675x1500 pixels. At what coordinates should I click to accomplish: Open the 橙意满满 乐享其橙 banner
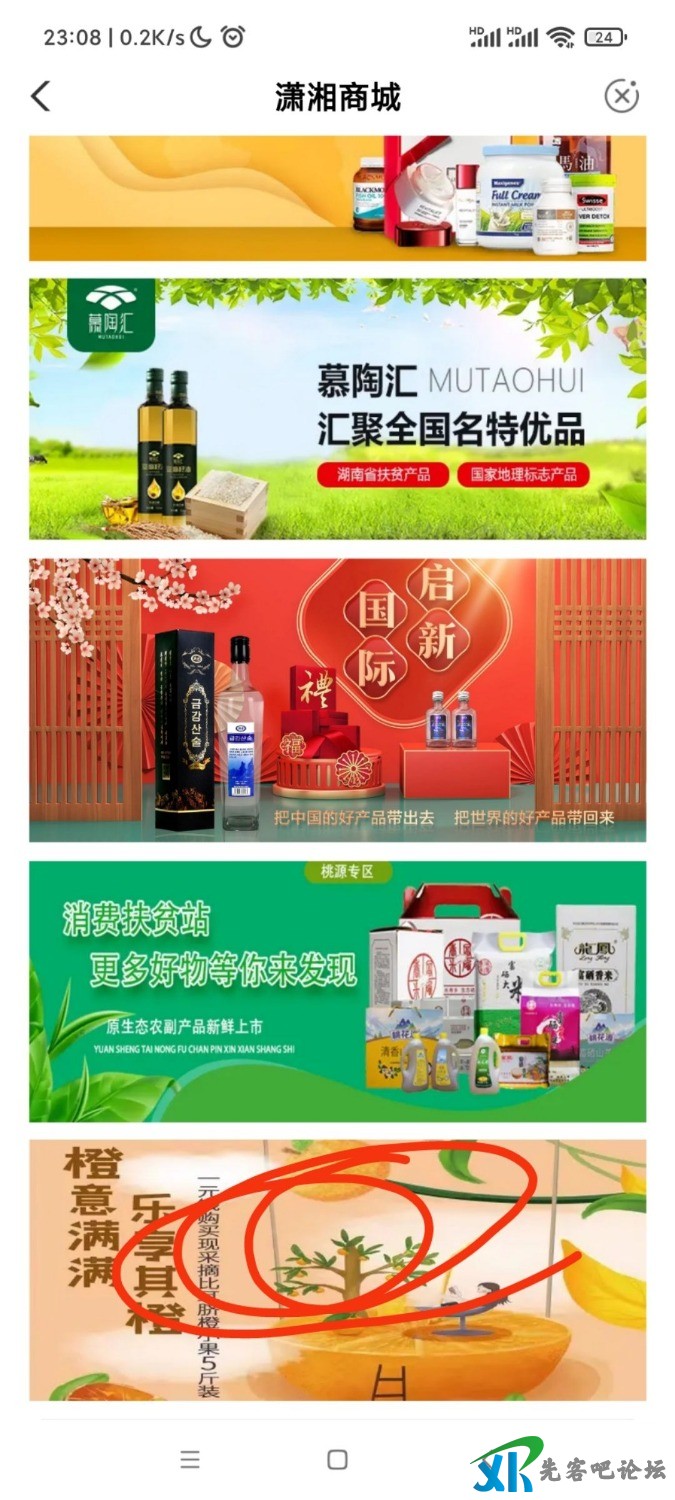(x=337, y=1270)
